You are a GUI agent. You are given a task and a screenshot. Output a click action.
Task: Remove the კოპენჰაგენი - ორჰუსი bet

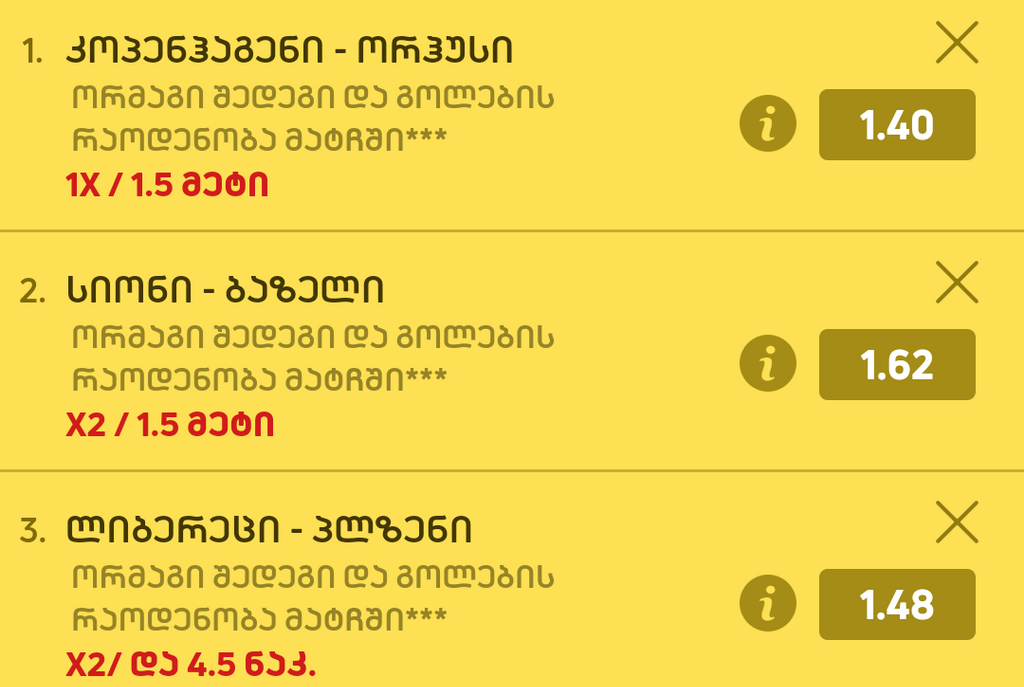click(956, 43)
